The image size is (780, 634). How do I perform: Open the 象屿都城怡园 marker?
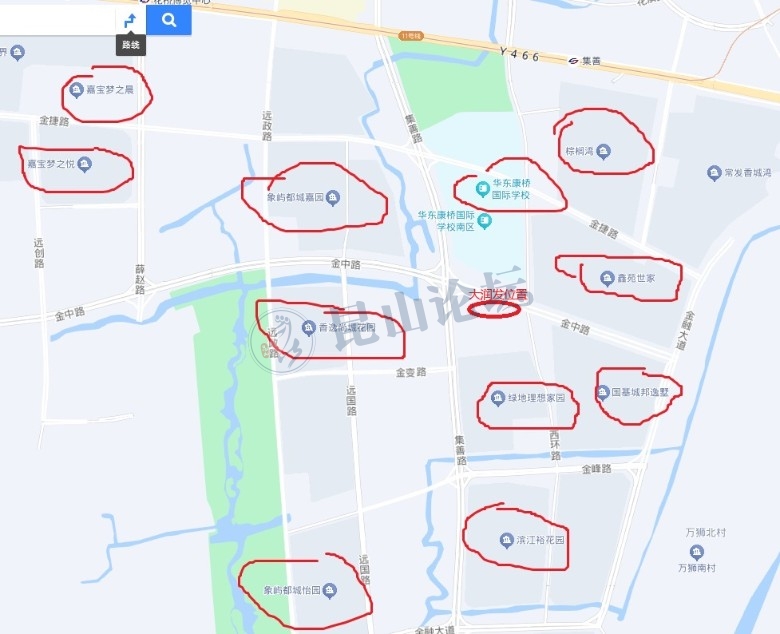(330, 591)
